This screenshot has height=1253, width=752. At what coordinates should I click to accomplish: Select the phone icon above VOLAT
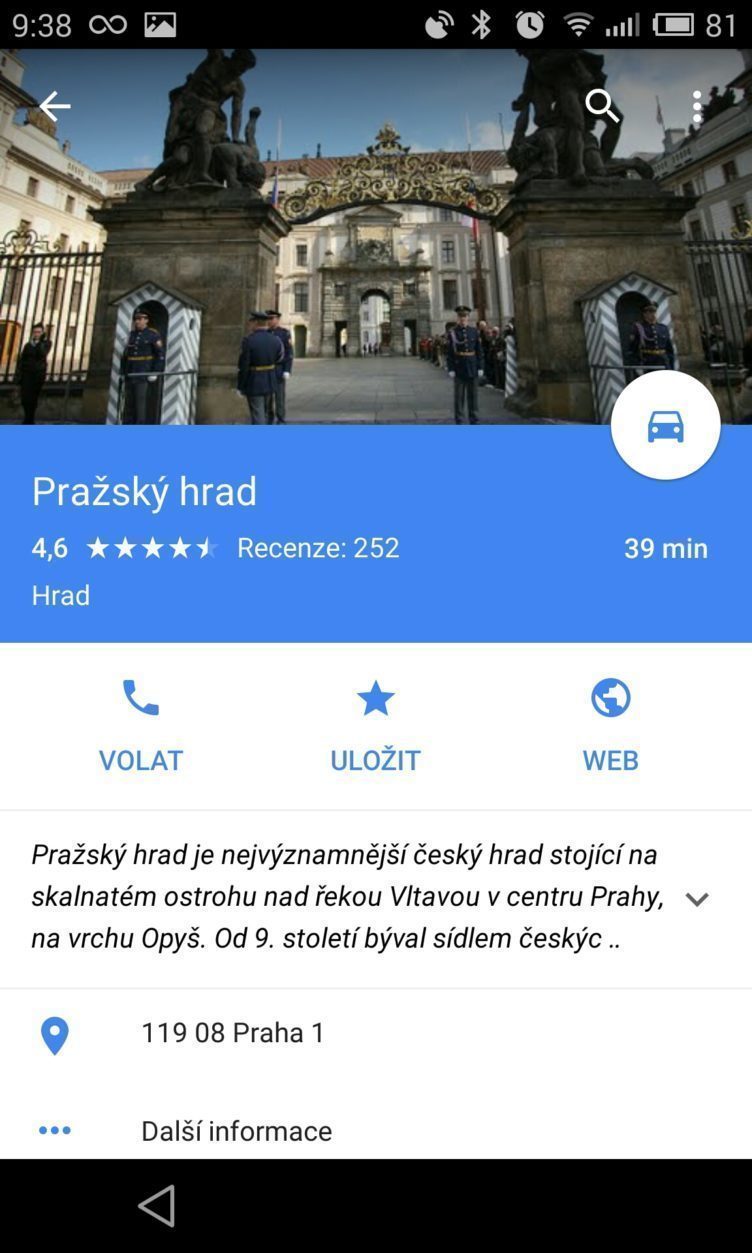point(141,697)
